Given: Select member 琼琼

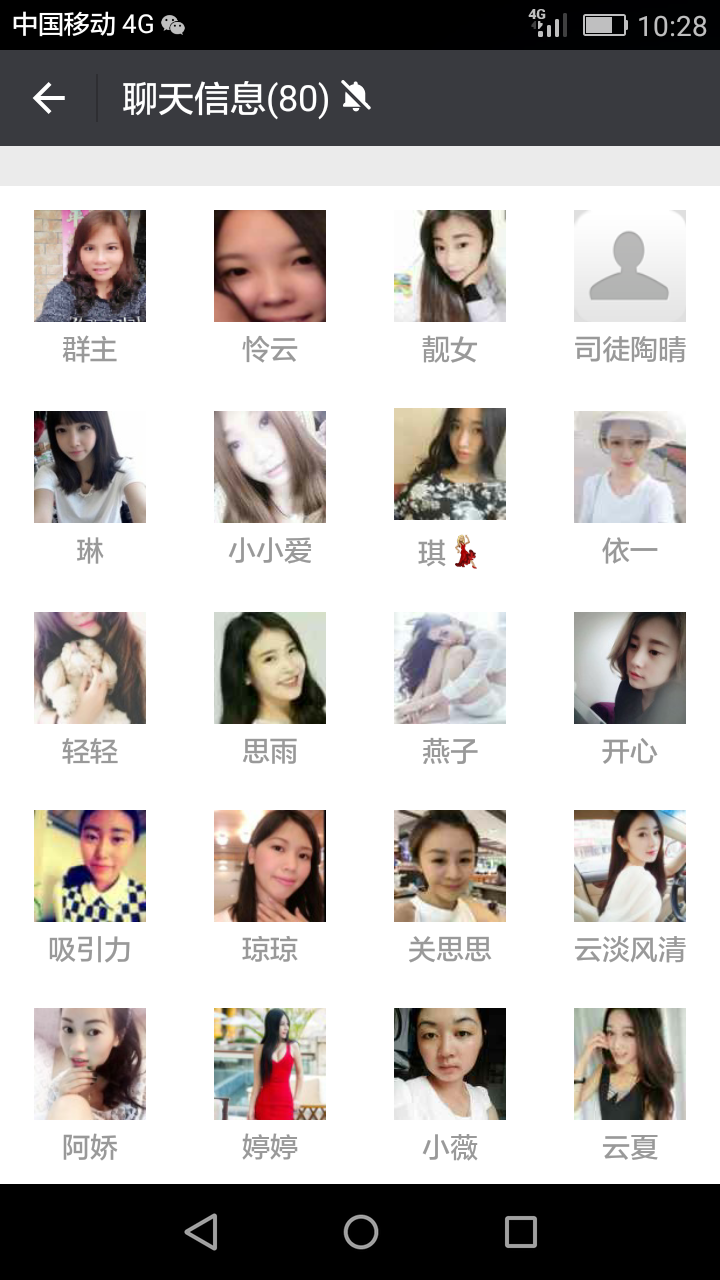Looking at the screenshot, I should tap(270, 866).
